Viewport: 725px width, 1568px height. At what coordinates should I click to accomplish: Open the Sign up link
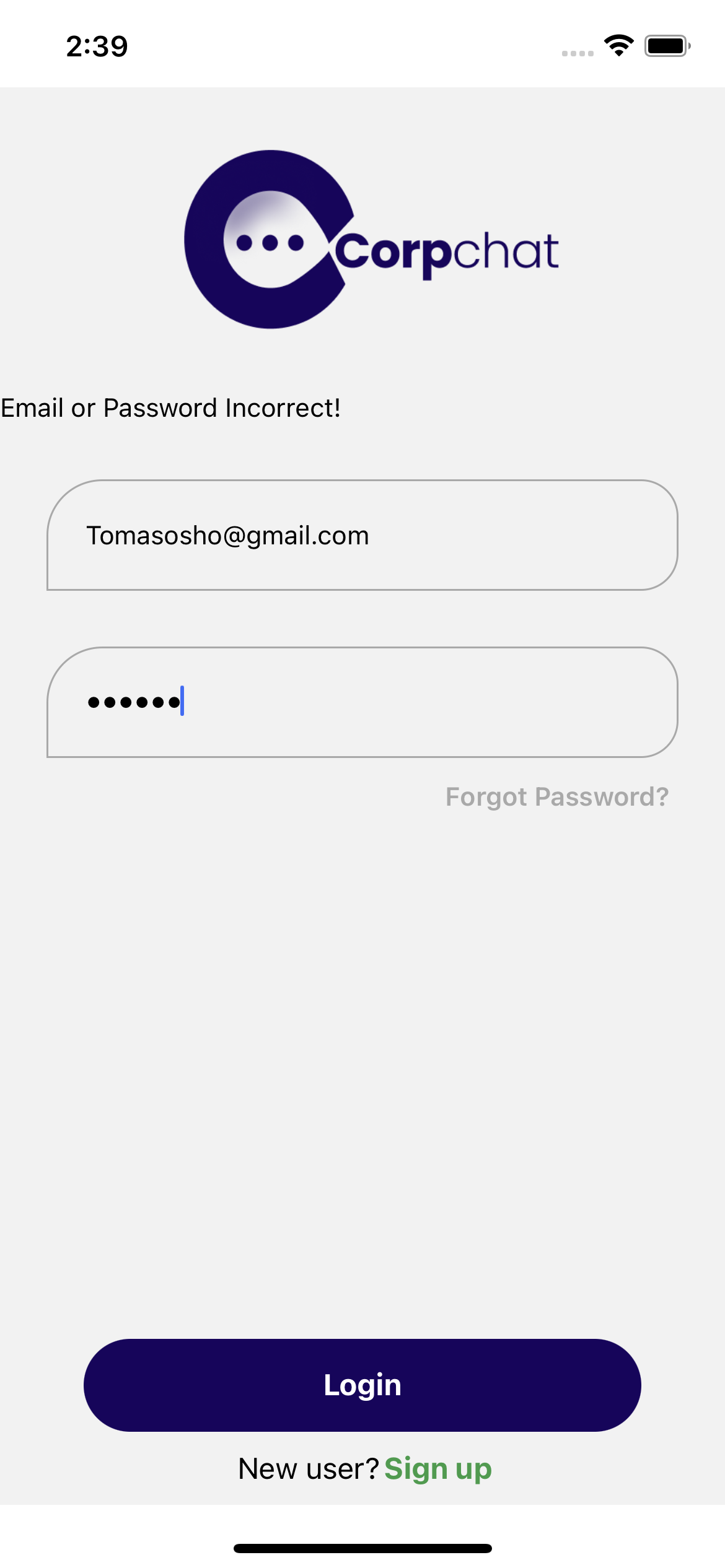[x=438, y=1469]
